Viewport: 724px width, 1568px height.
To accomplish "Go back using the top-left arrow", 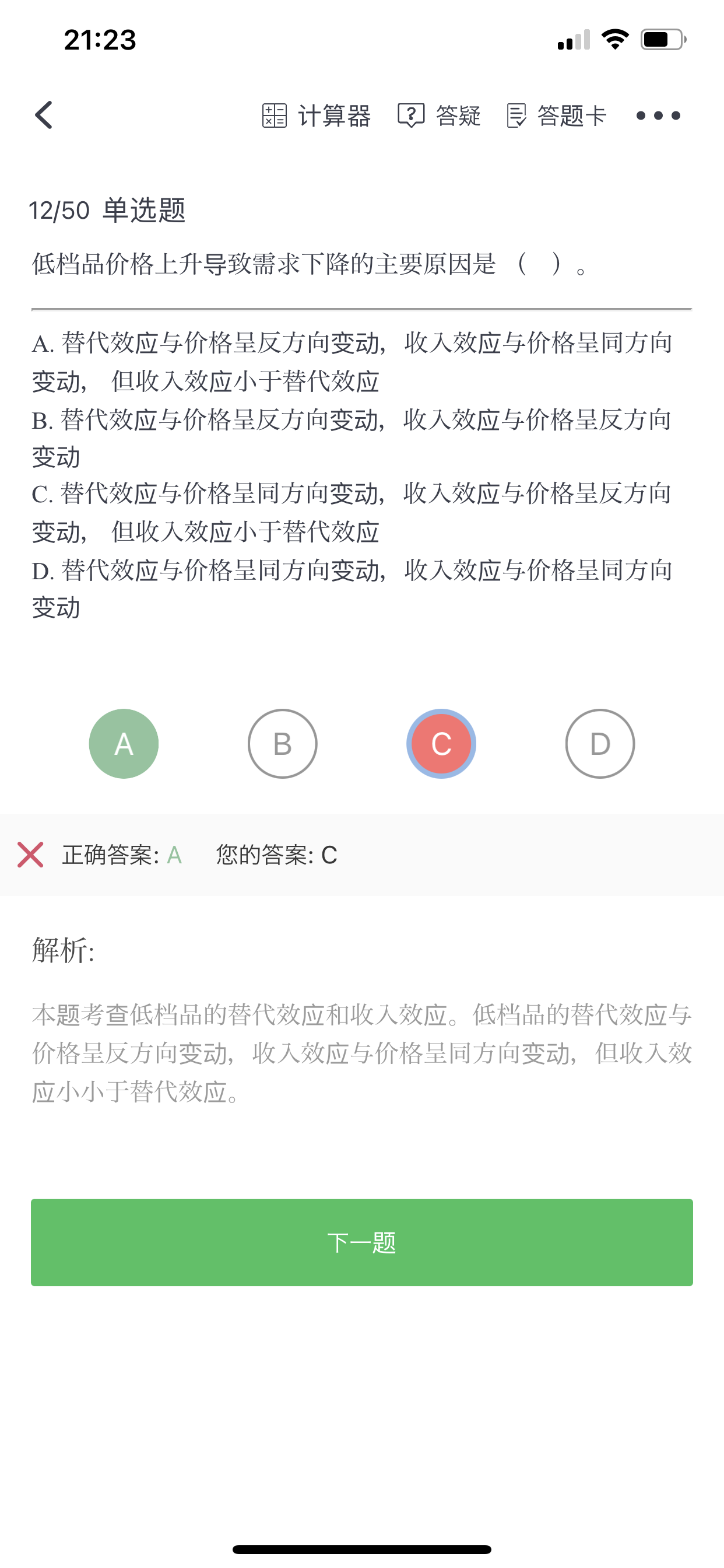I will pos(44,115).
